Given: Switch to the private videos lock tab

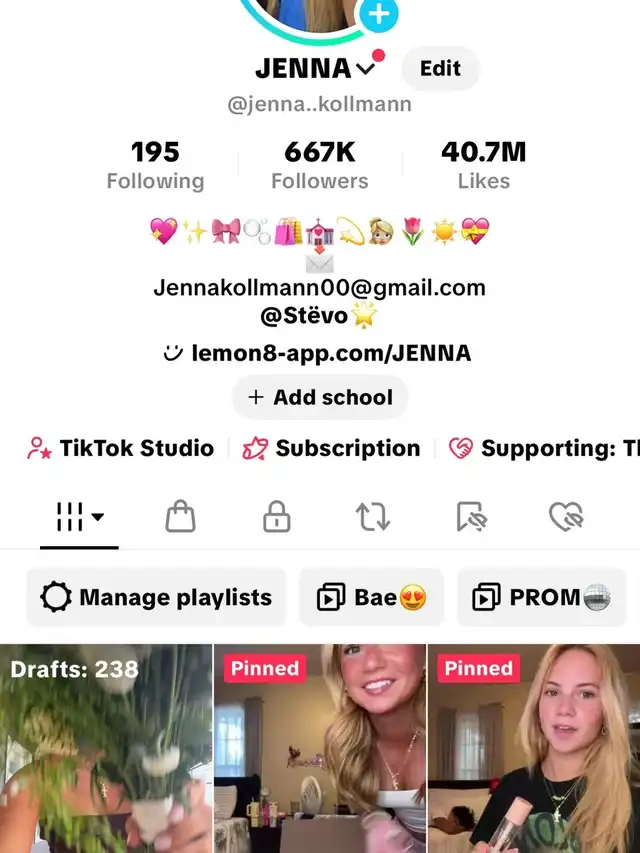Looking at the screenshot, I should (276, 517).
